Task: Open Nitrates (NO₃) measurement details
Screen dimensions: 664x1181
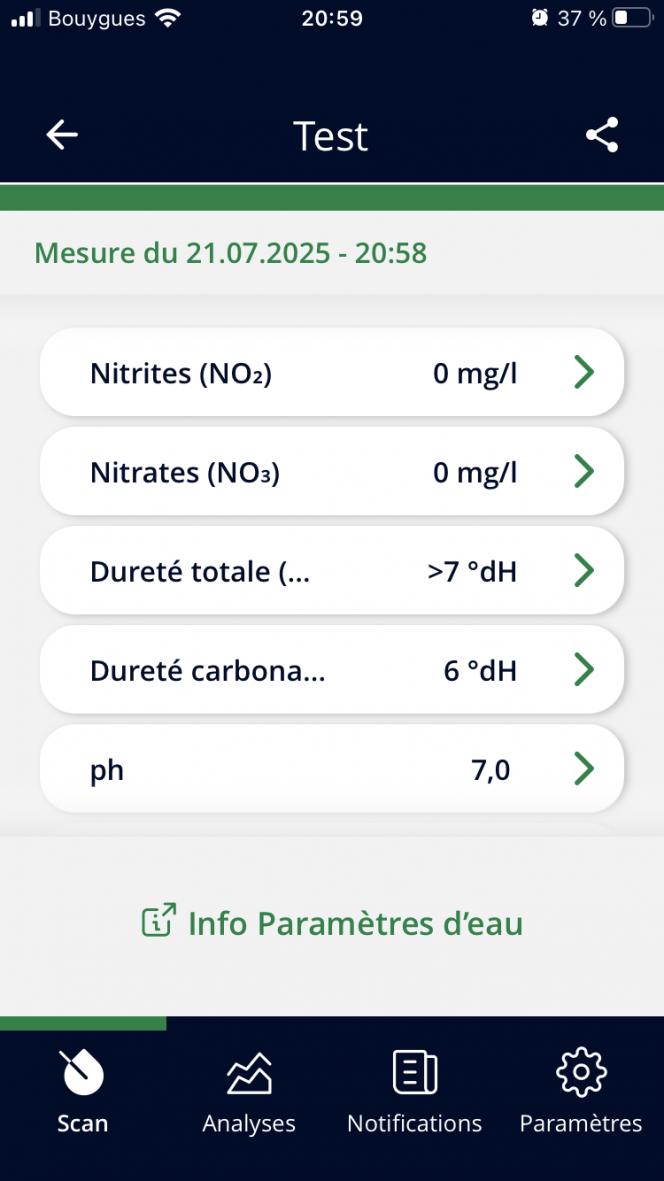Action: tap(332, 471)
